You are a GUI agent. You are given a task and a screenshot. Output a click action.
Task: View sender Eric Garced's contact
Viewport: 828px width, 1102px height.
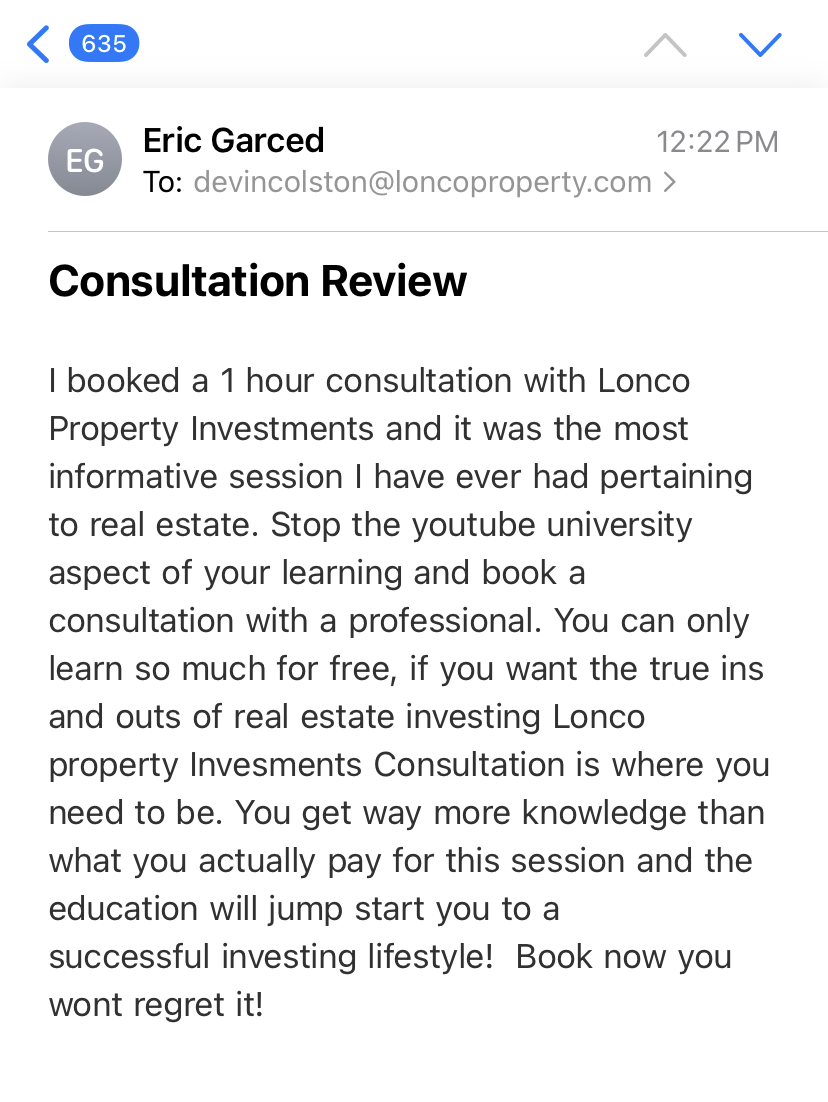233,140
